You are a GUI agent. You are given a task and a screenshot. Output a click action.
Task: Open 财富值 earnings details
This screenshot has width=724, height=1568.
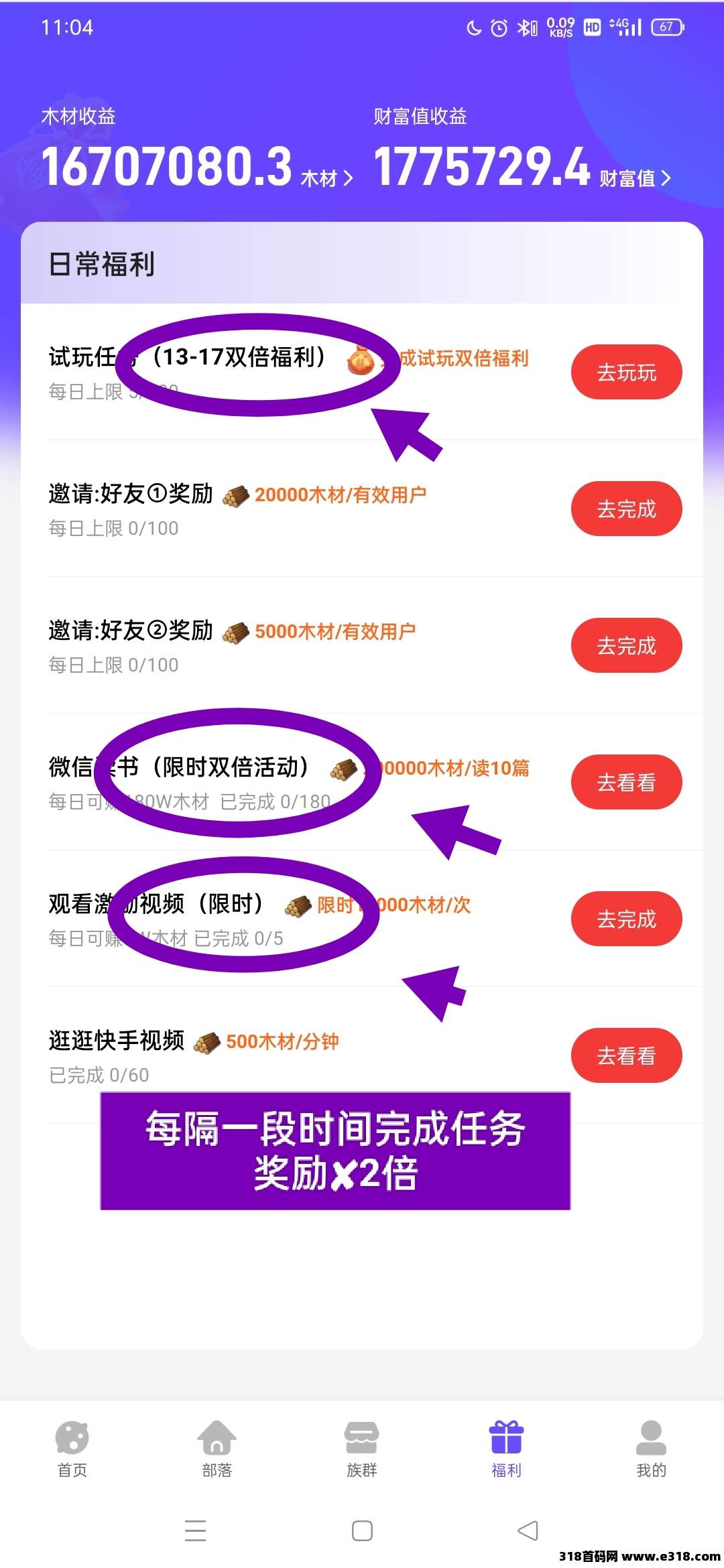click(634, 178)
